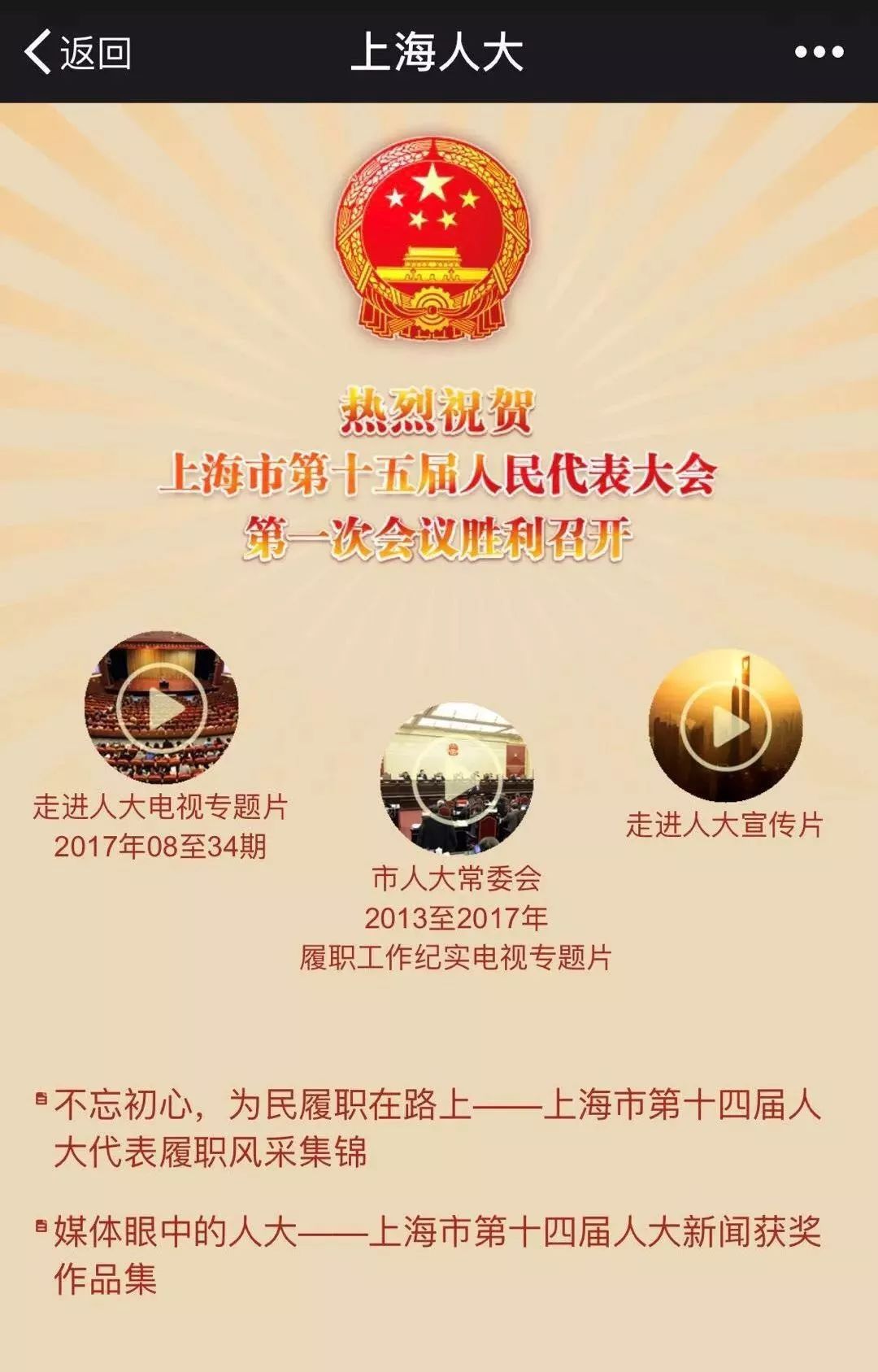The height and width of the screenshot is (1372, 878).
Task: Go back using the 返回 button
Action: coord(77,52)
